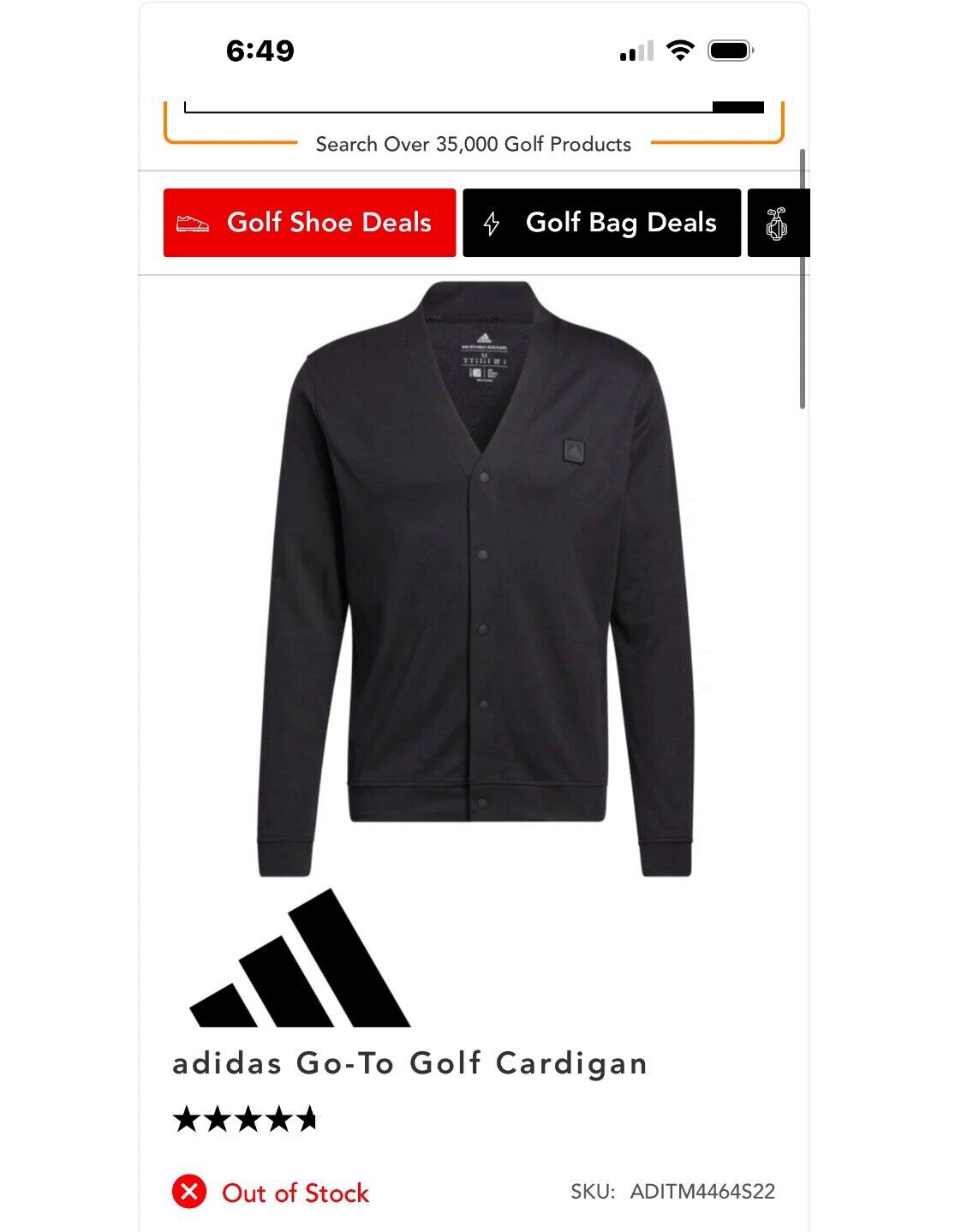The height and width of the screenshot is (1232, 979).
Task: Open Golf Bag Deals
Action: tap(601, 223)
